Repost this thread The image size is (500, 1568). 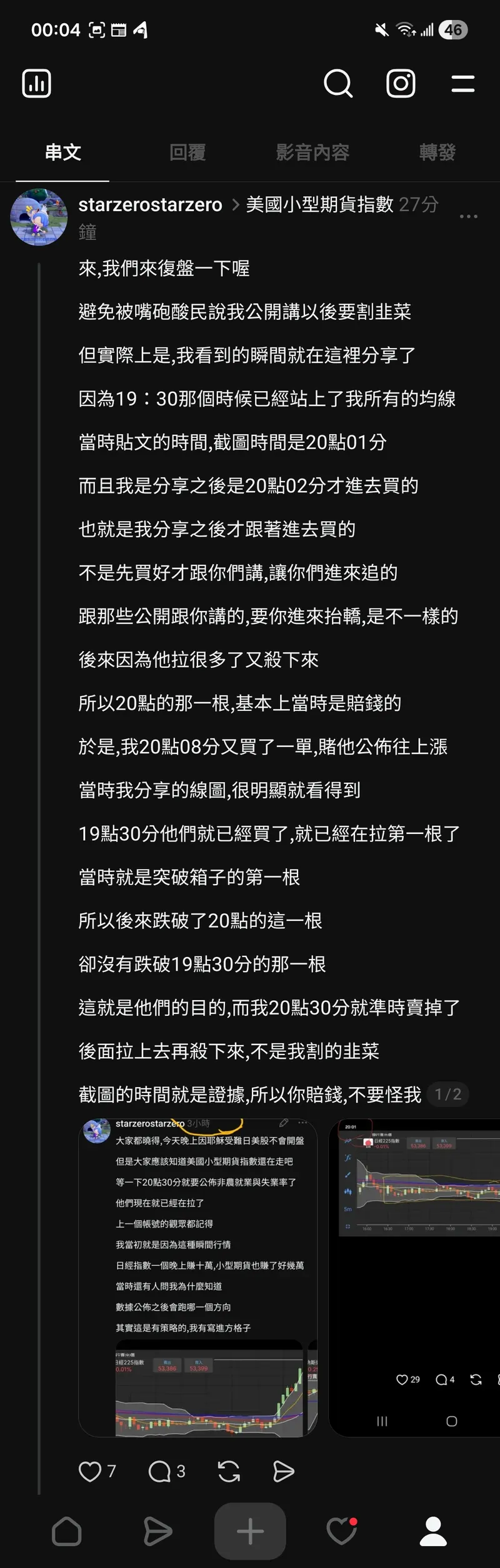click(229, 1471)
